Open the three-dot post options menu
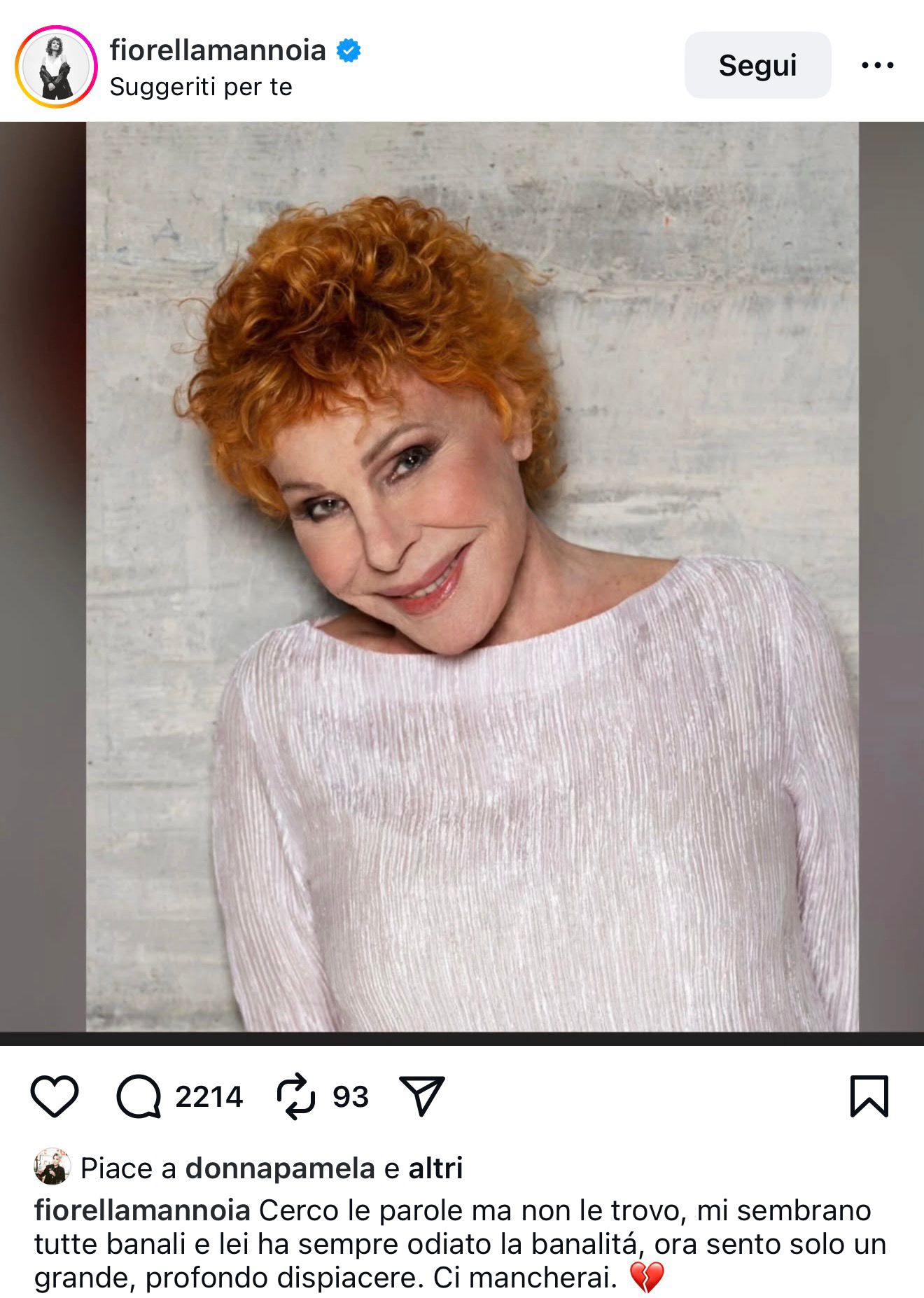Viewport: 924px width, 1298px height. click(877, 65)
